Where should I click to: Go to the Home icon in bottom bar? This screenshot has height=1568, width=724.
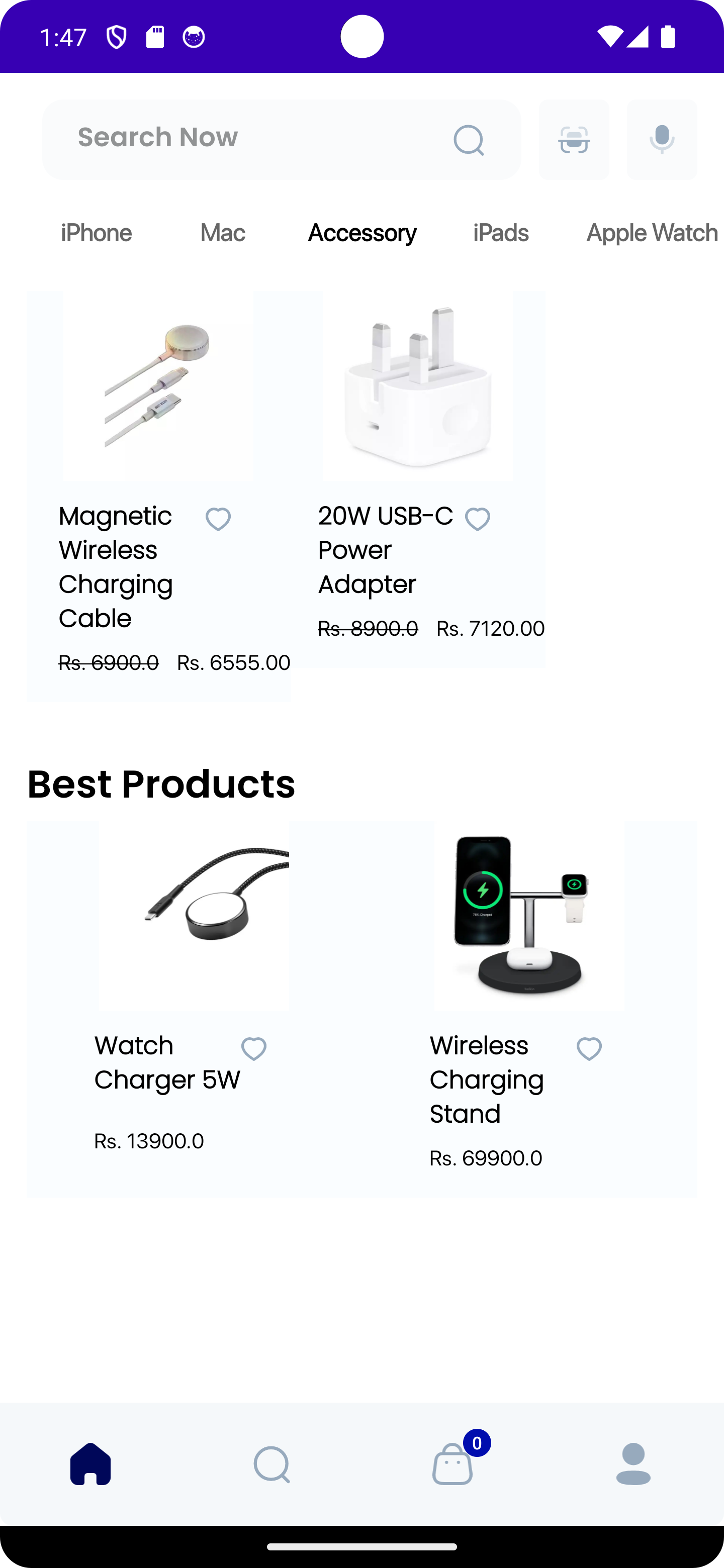90,1463
